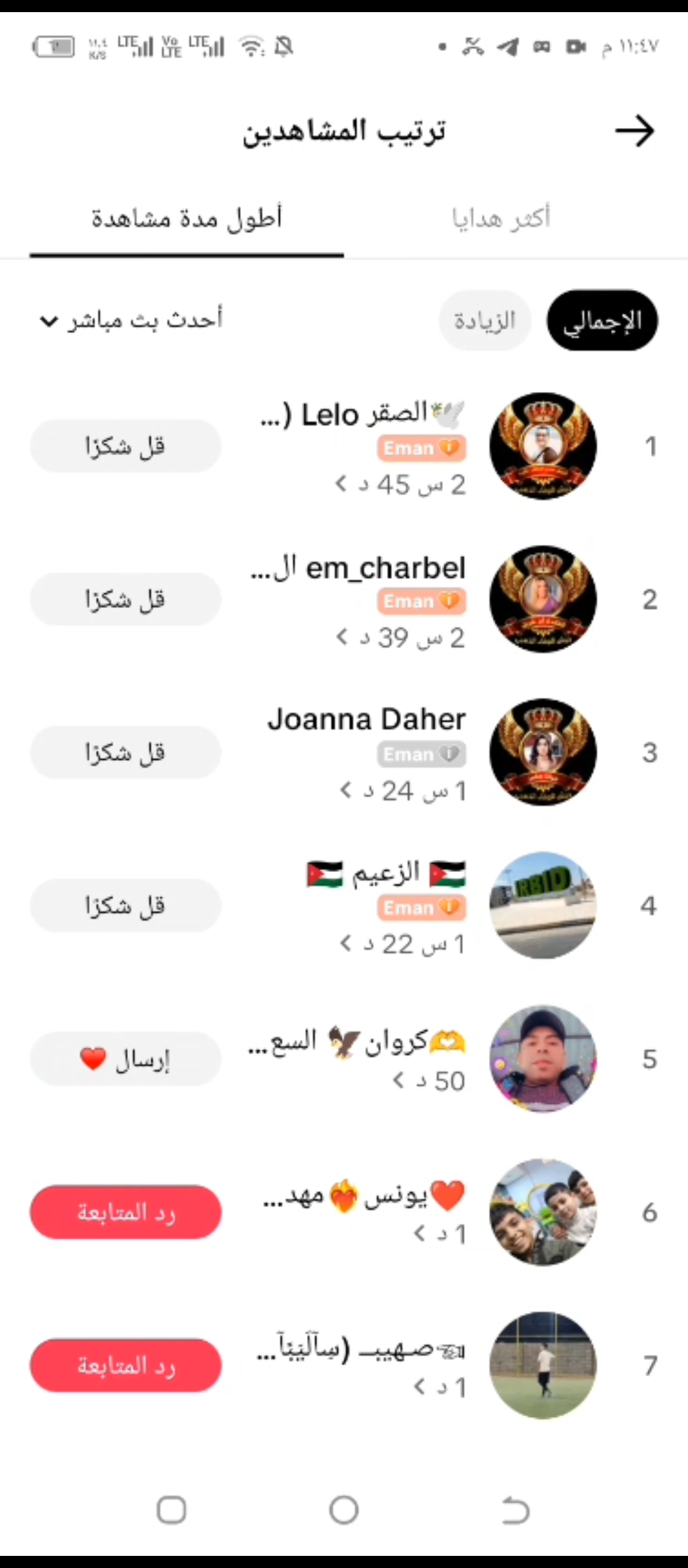
Task: Open watch time 2 س 45 د details
Action: [400, 485]
